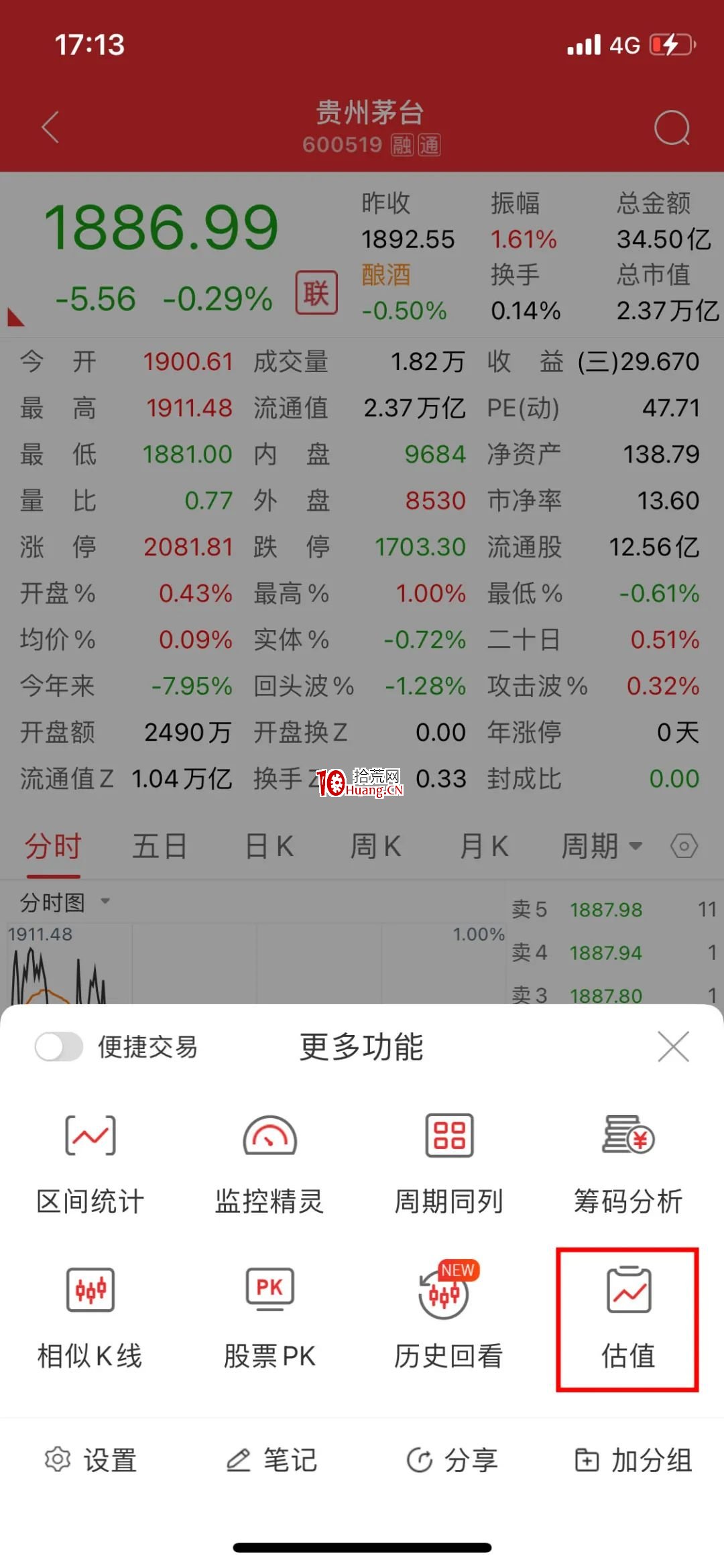The height and width of the screenshot is (1568, 724).
Task: Open 历史回看 feature
Action: (x=448, y=1315)
